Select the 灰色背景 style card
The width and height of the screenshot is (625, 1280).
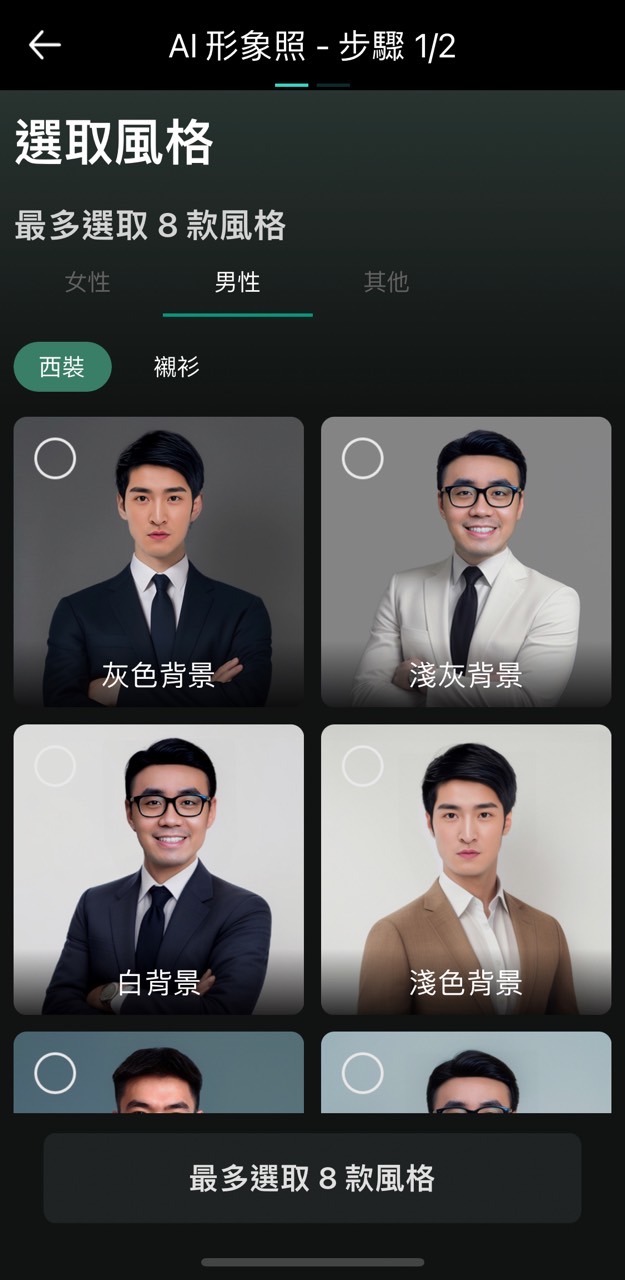pyautogui.click(x=158, y=561)
